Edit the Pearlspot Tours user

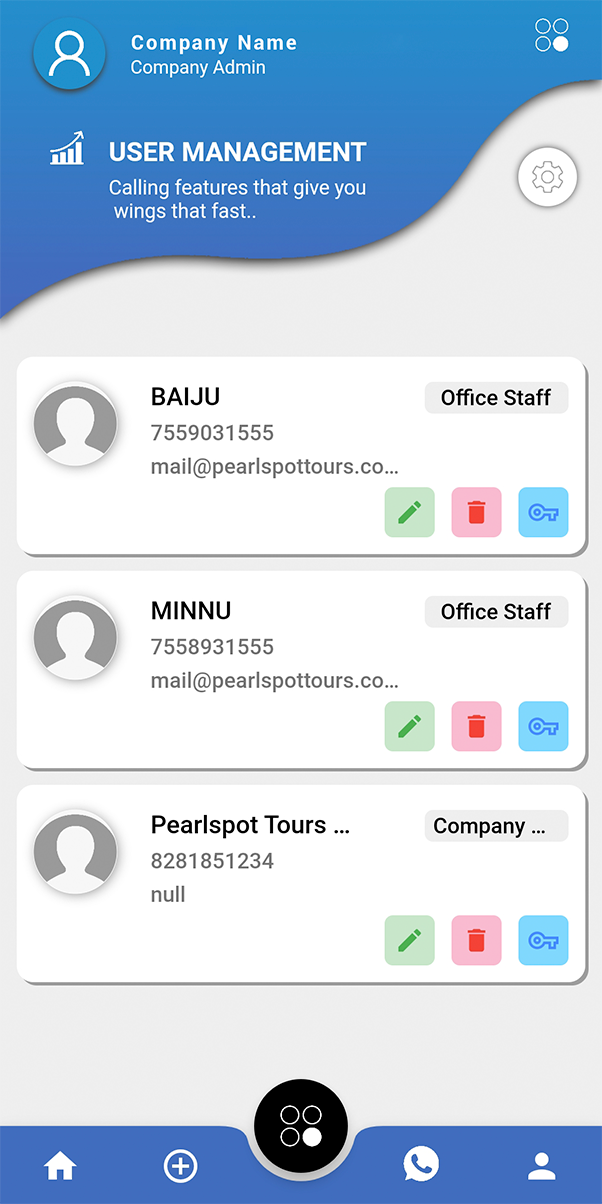pos(410,940)
